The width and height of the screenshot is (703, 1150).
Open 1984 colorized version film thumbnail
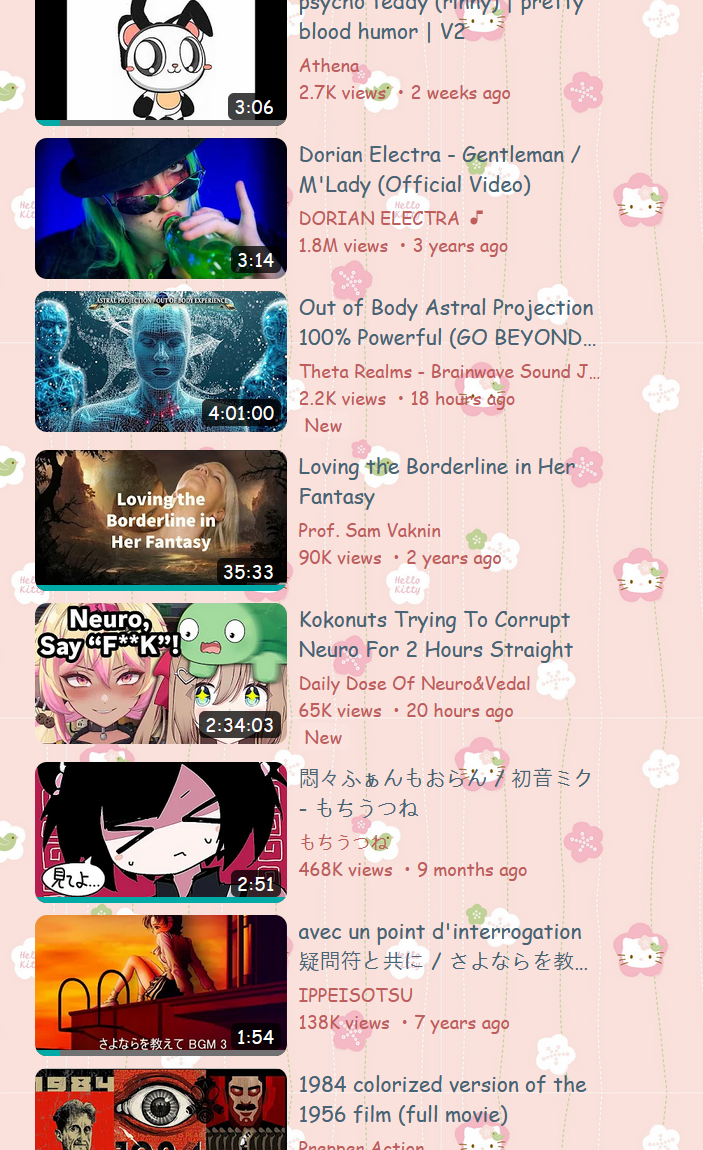160,1110
